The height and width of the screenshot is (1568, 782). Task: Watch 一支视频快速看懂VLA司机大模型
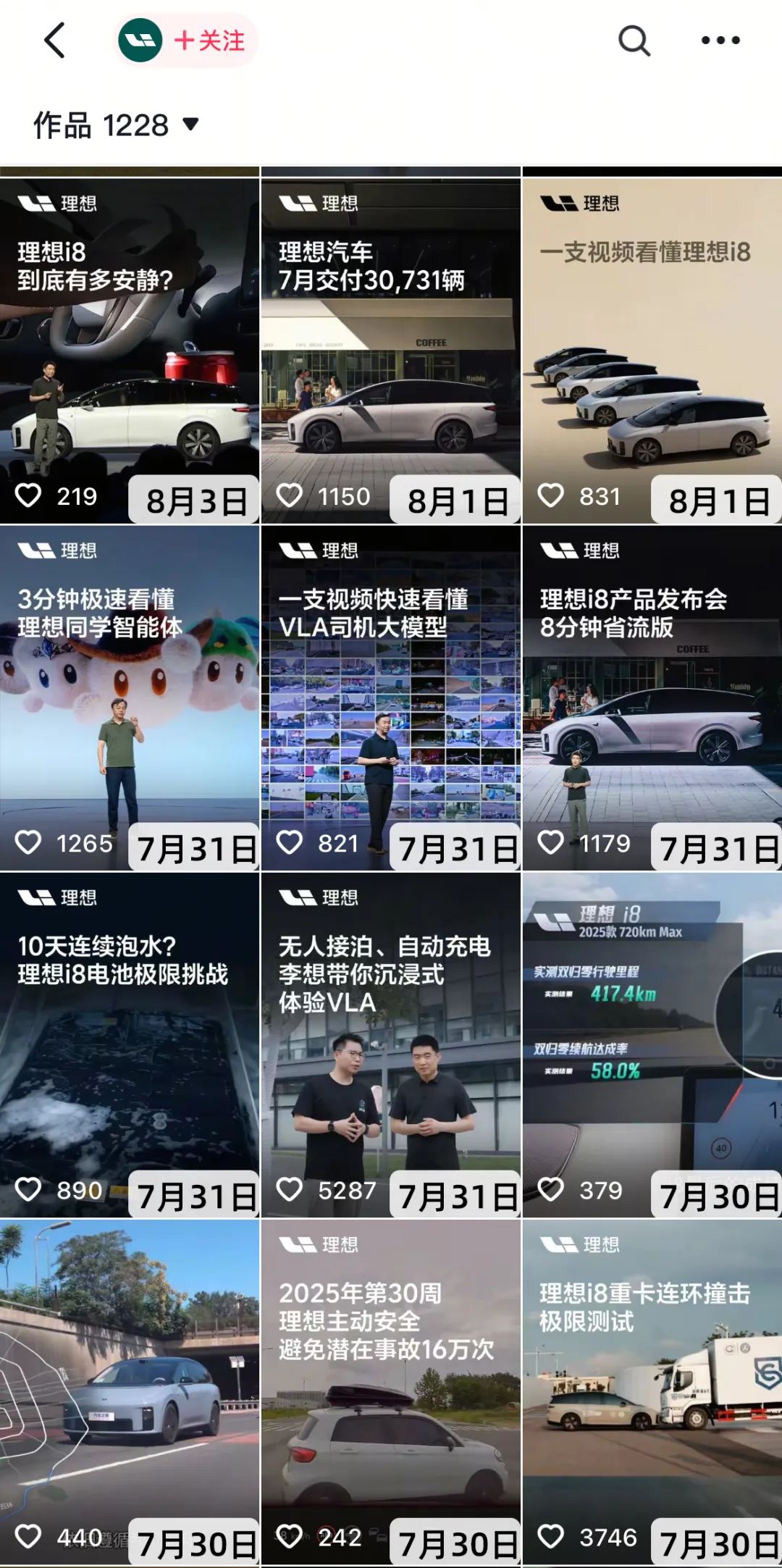click(x=390, y=699)
